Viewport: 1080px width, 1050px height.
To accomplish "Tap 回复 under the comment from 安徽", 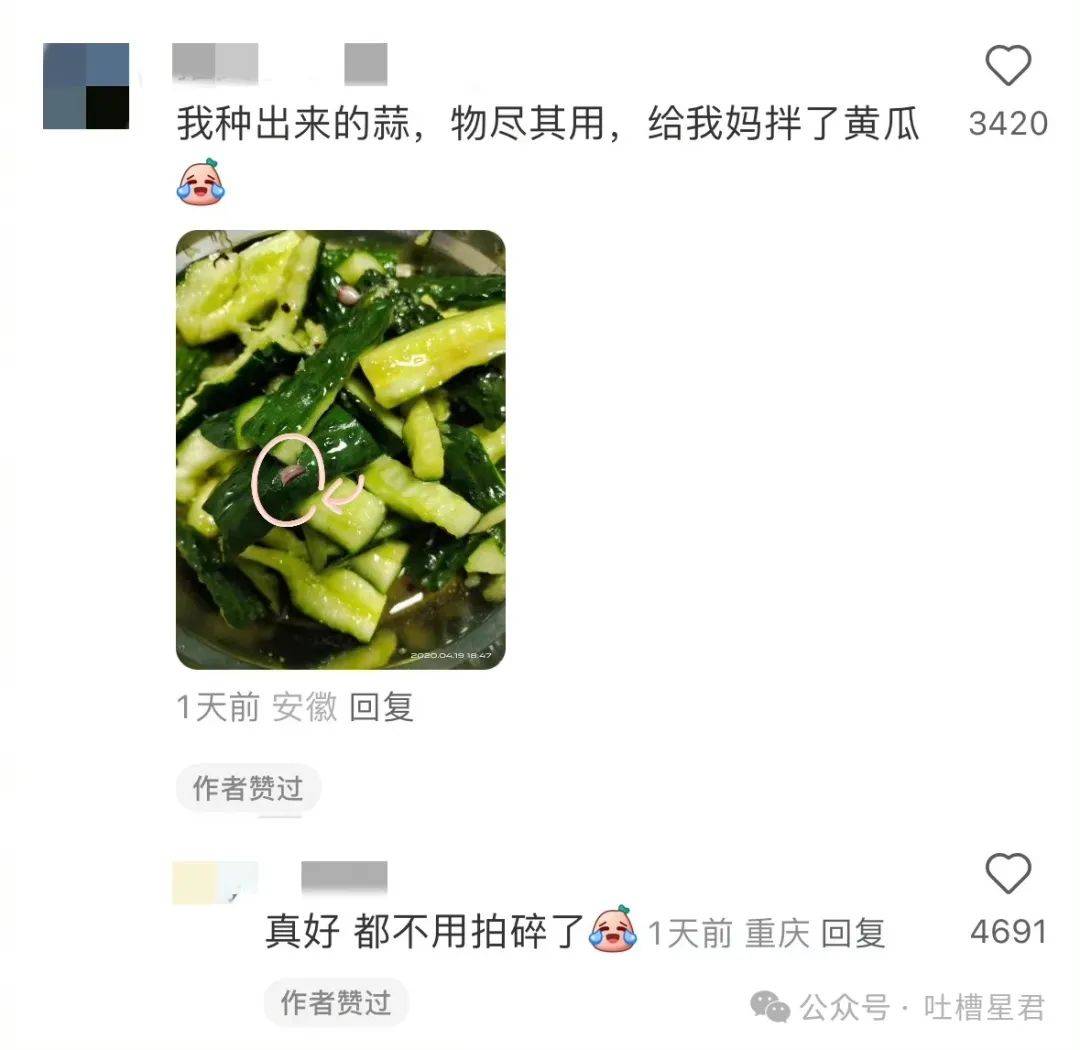I will 381,708.
